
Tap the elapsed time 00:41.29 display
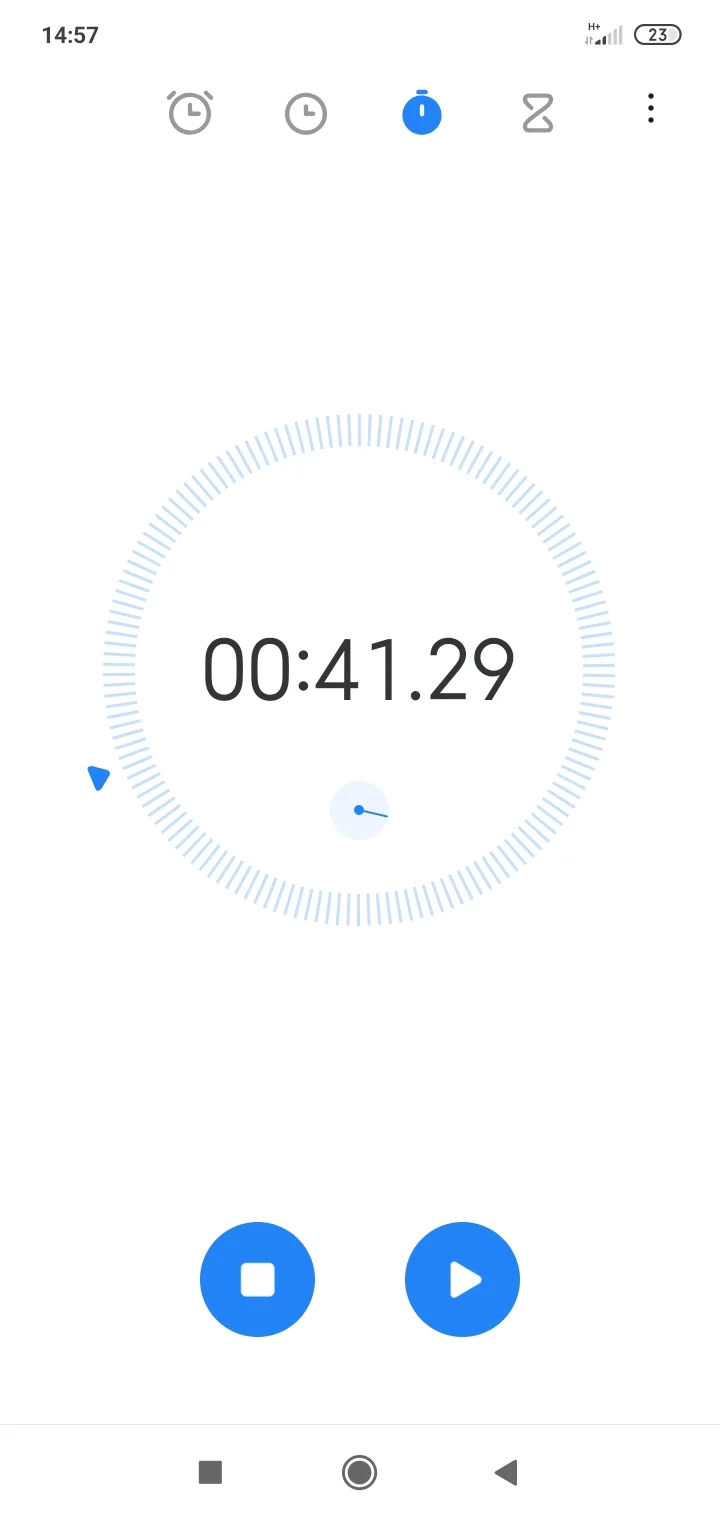[x=359, y=667]
